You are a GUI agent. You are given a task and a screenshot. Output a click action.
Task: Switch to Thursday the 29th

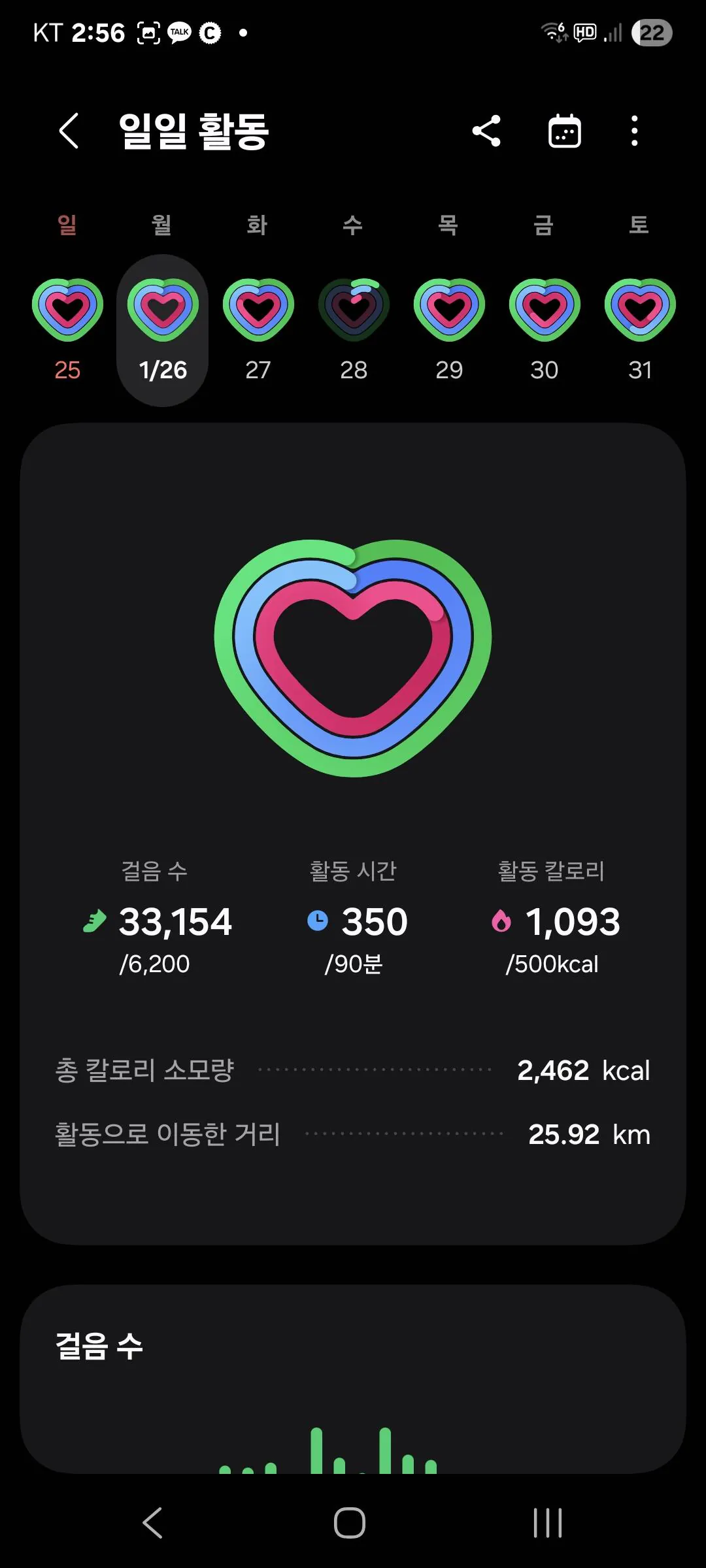pos(449,327)
